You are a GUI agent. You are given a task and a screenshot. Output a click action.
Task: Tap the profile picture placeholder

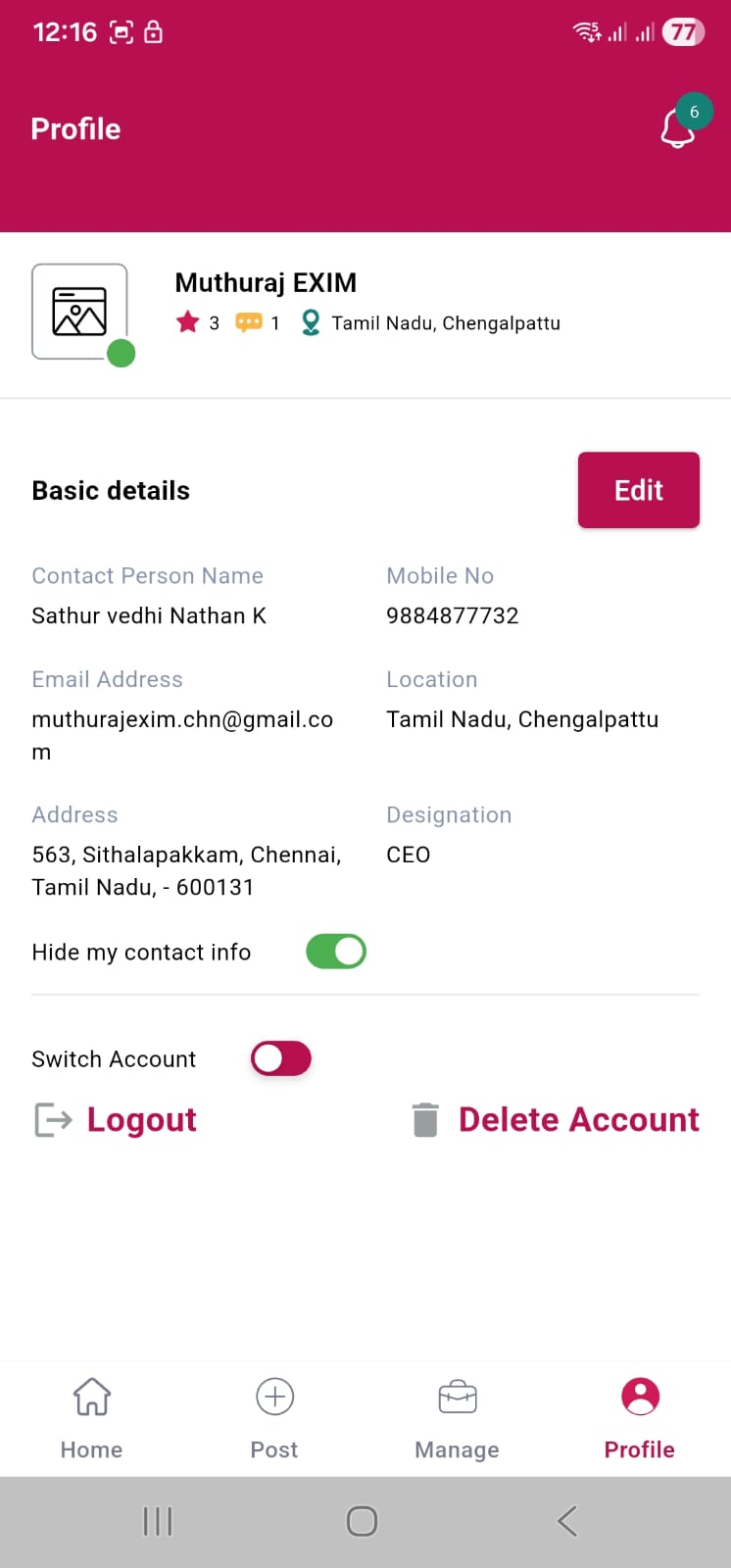(x=79, y=312)
